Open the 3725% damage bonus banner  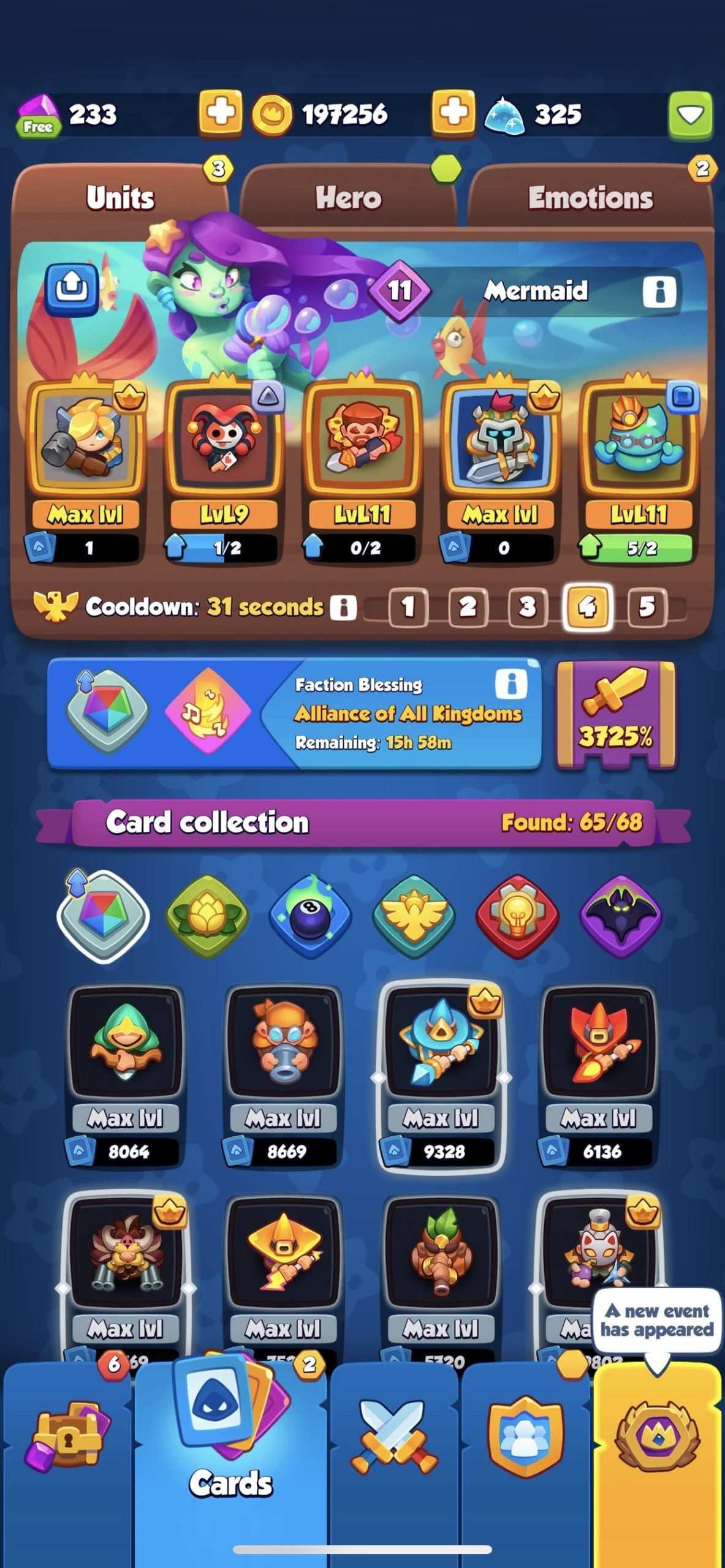[616, 714]
